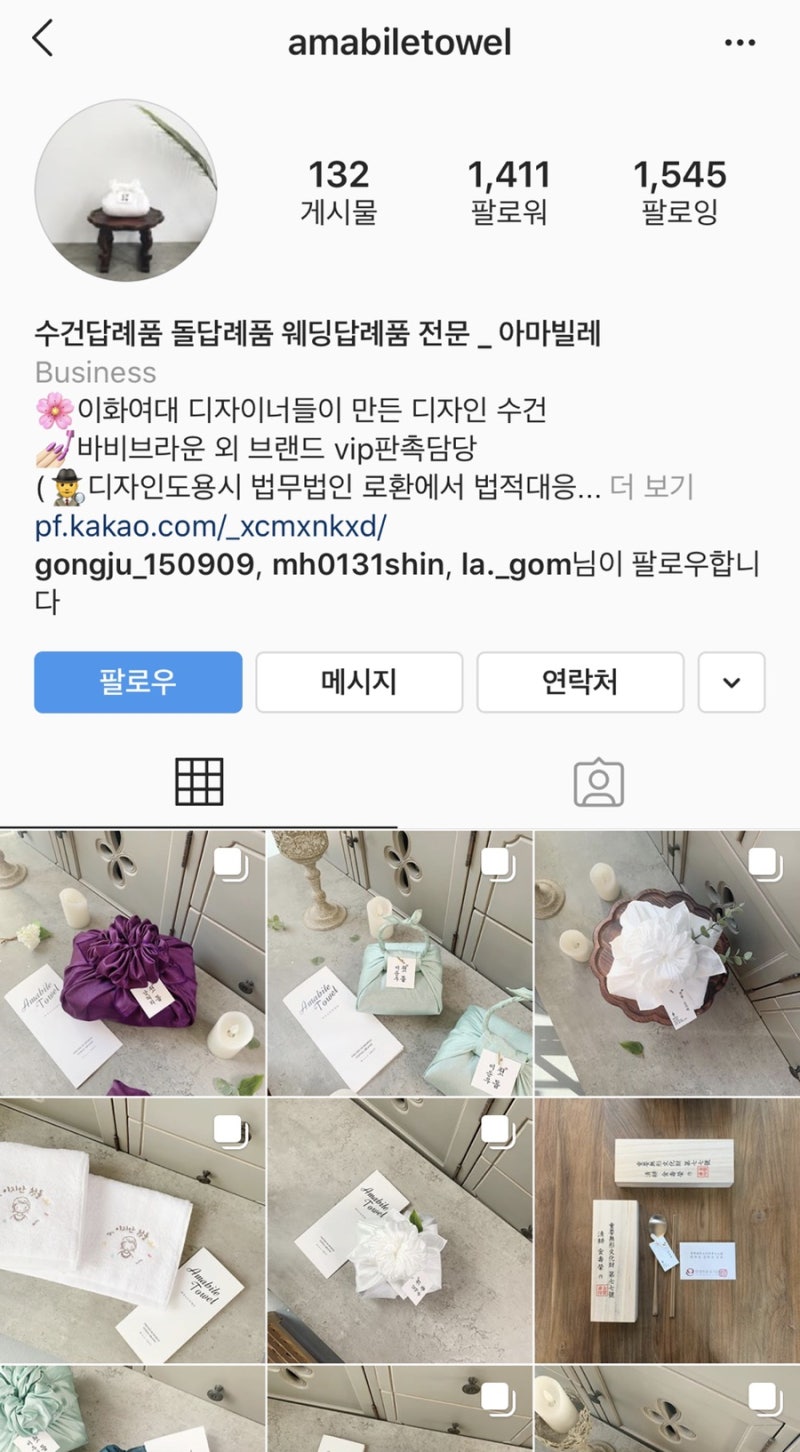Switch to the grid posts tab
This screenshot has width=800, height=1452.
coord(199,782)
